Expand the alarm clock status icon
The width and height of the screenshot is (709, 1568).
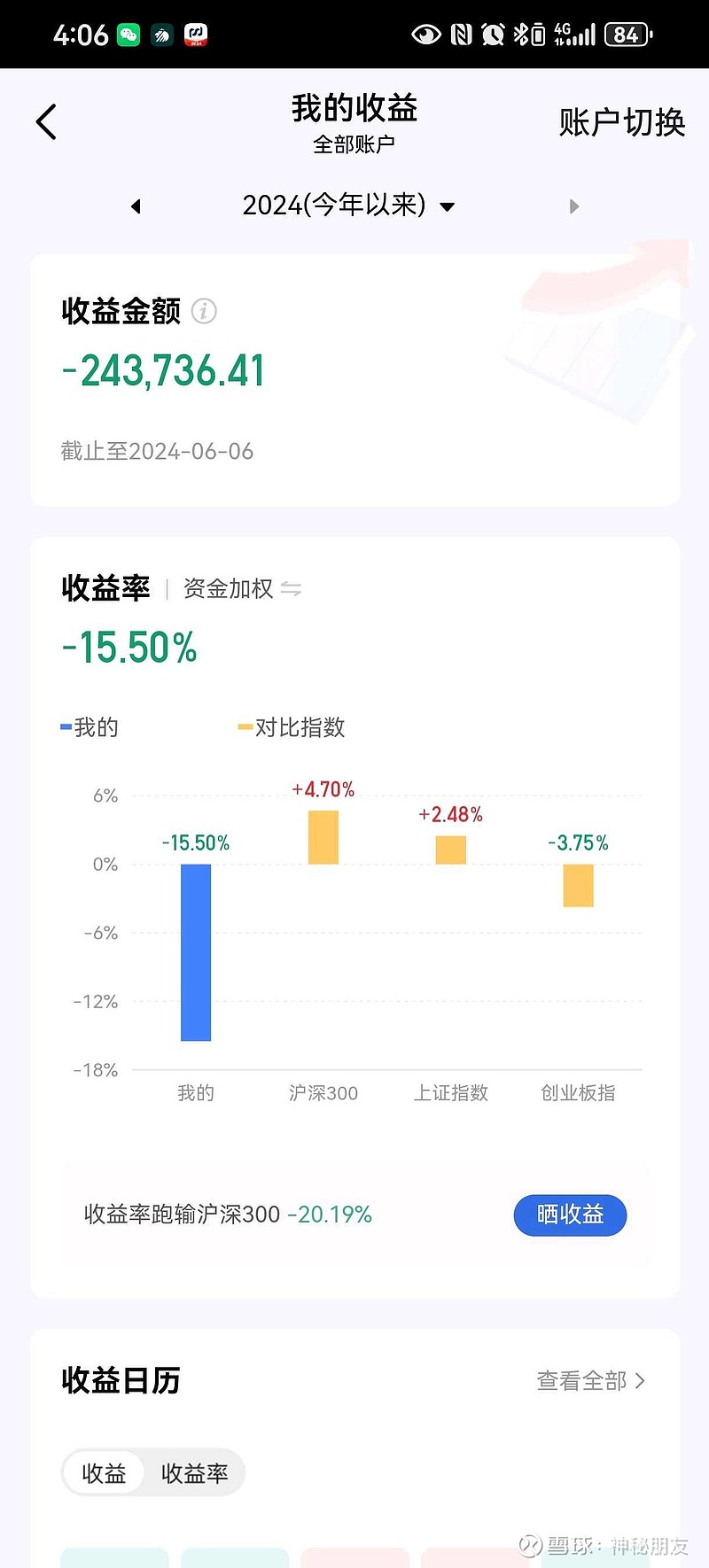(492, 34)
